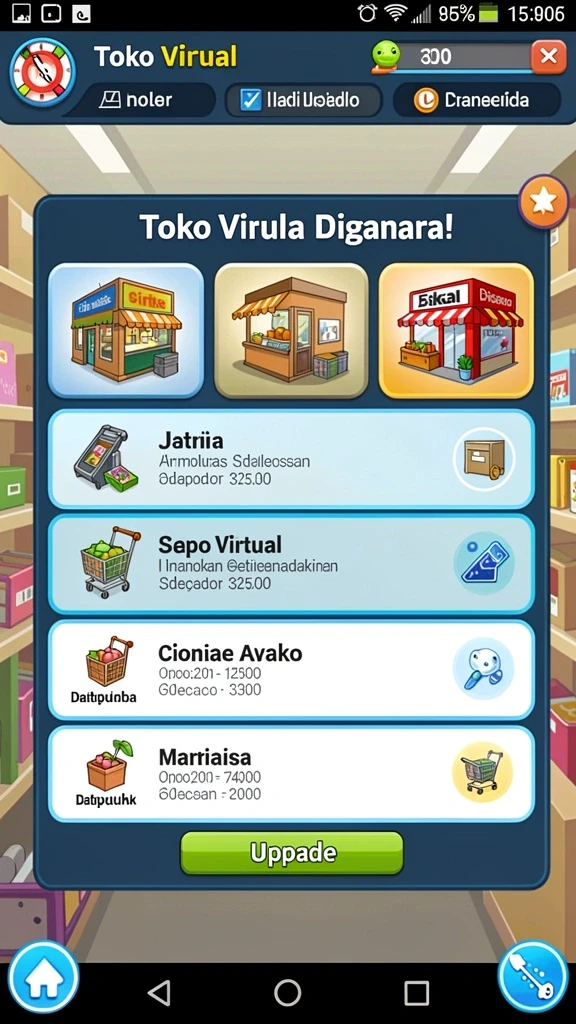The height and width of the screenshot is (1024, 576).
Task: Tap the blue ticket icon in Sepo Virtual
Action: pyautogui.click(x=484, y=563)
